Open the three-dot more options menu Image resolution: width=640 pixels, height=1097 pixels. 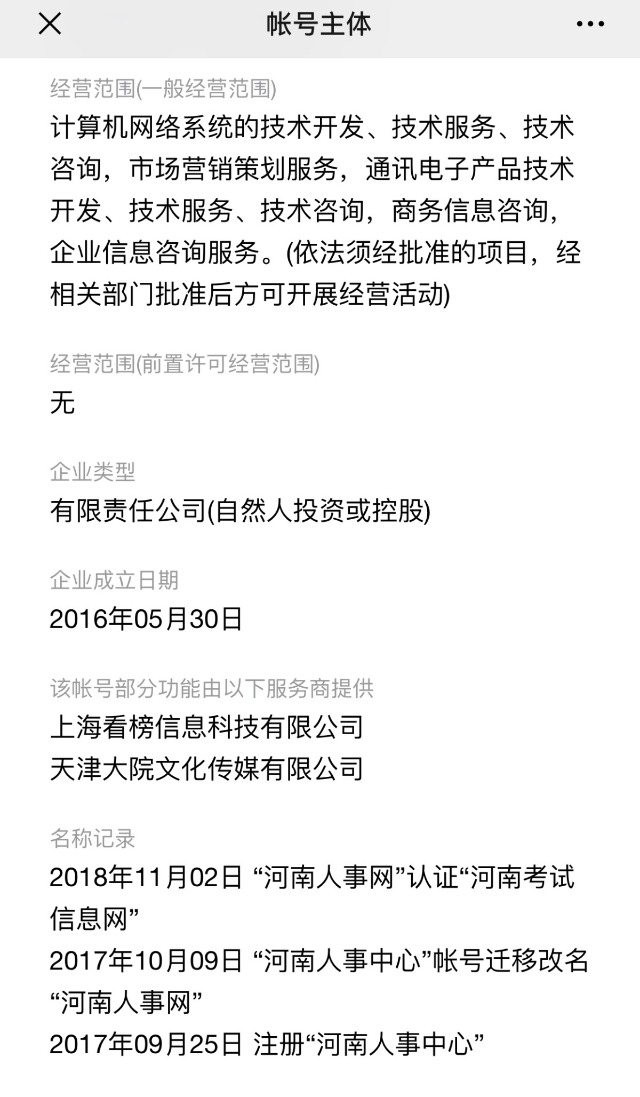point(590,24)
